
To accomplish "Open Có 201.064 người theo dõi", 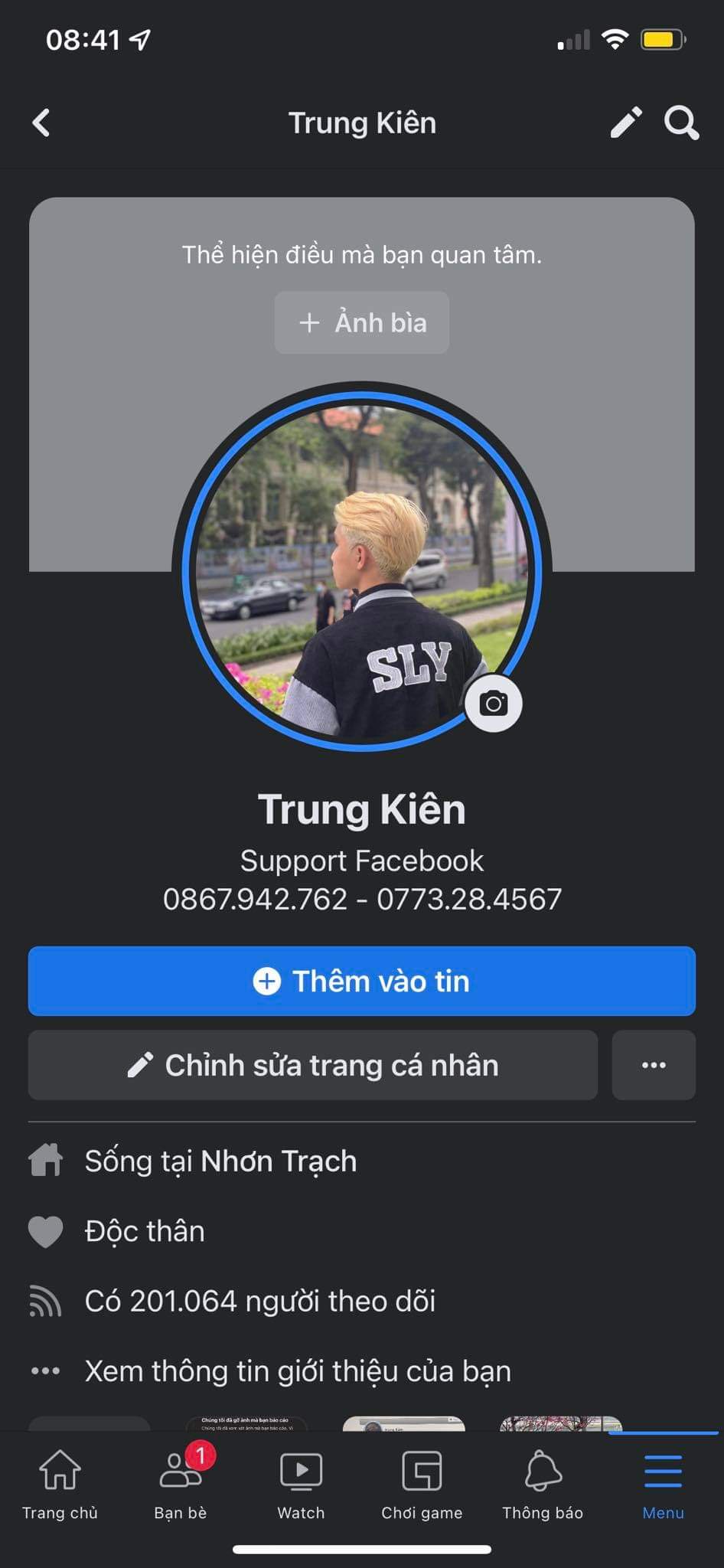I will 260,1302.
